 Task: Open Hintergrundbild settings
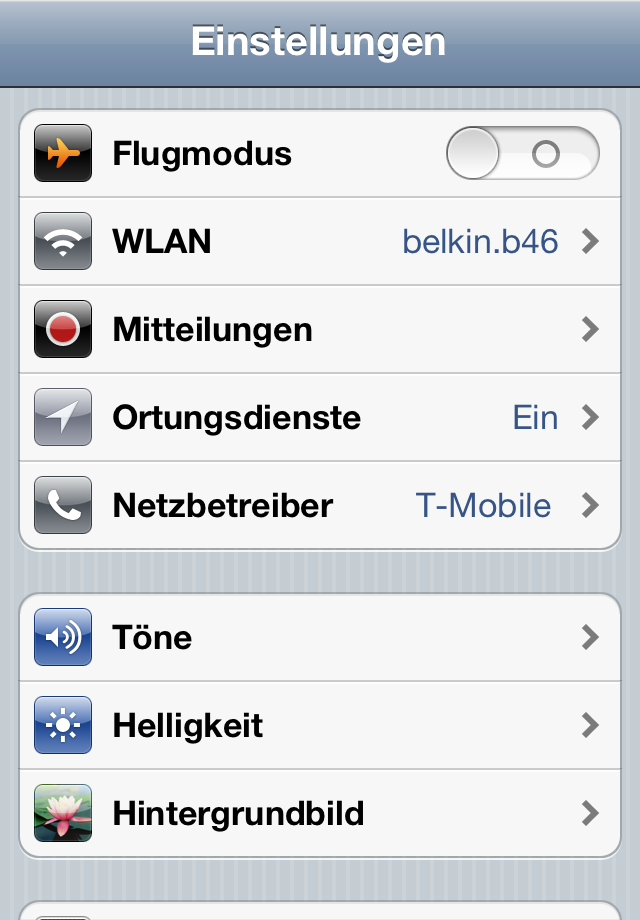click(320, 813)
